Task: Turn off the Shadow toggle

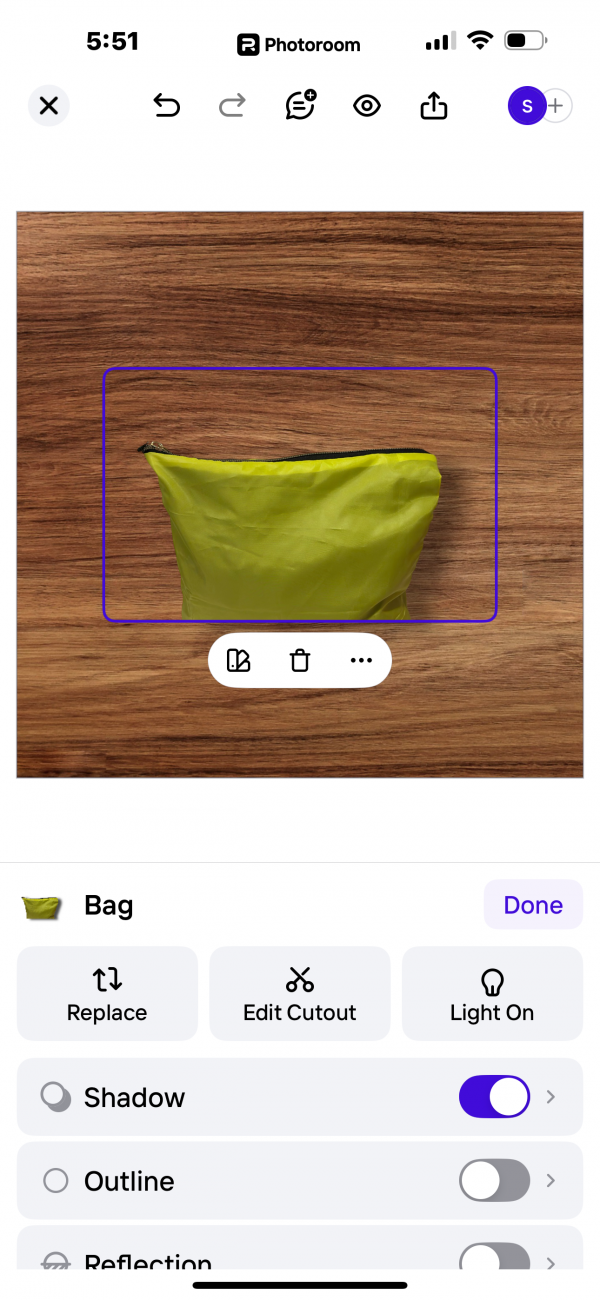Action: [x=494, y=1097]
